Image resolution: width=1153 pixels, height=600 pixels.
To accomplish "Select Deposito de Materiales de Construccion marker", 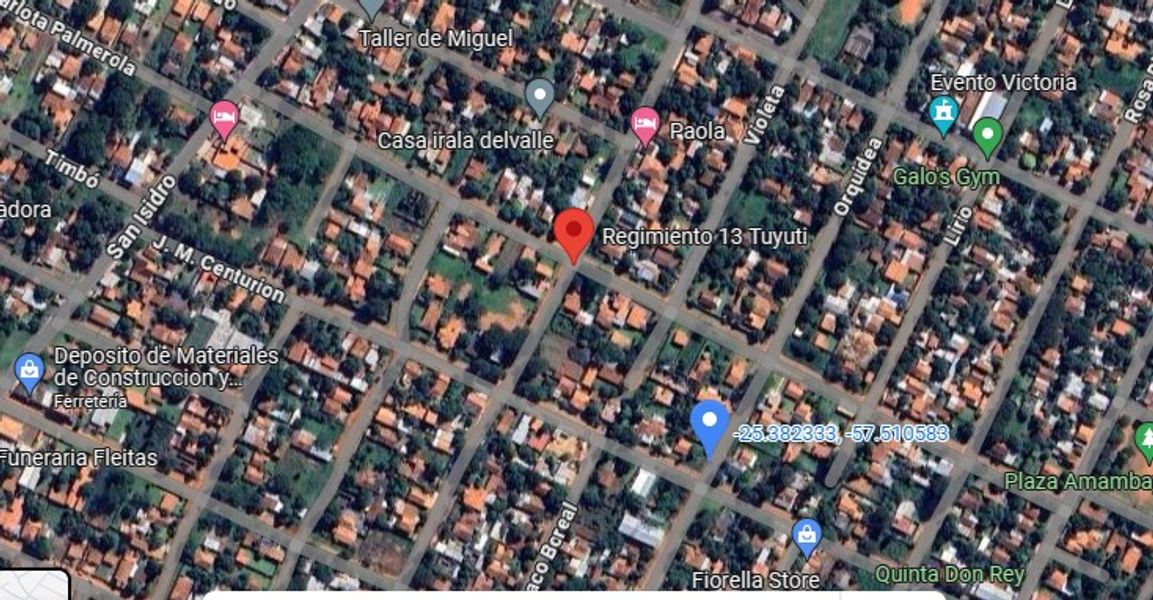I will pos(30,373).
